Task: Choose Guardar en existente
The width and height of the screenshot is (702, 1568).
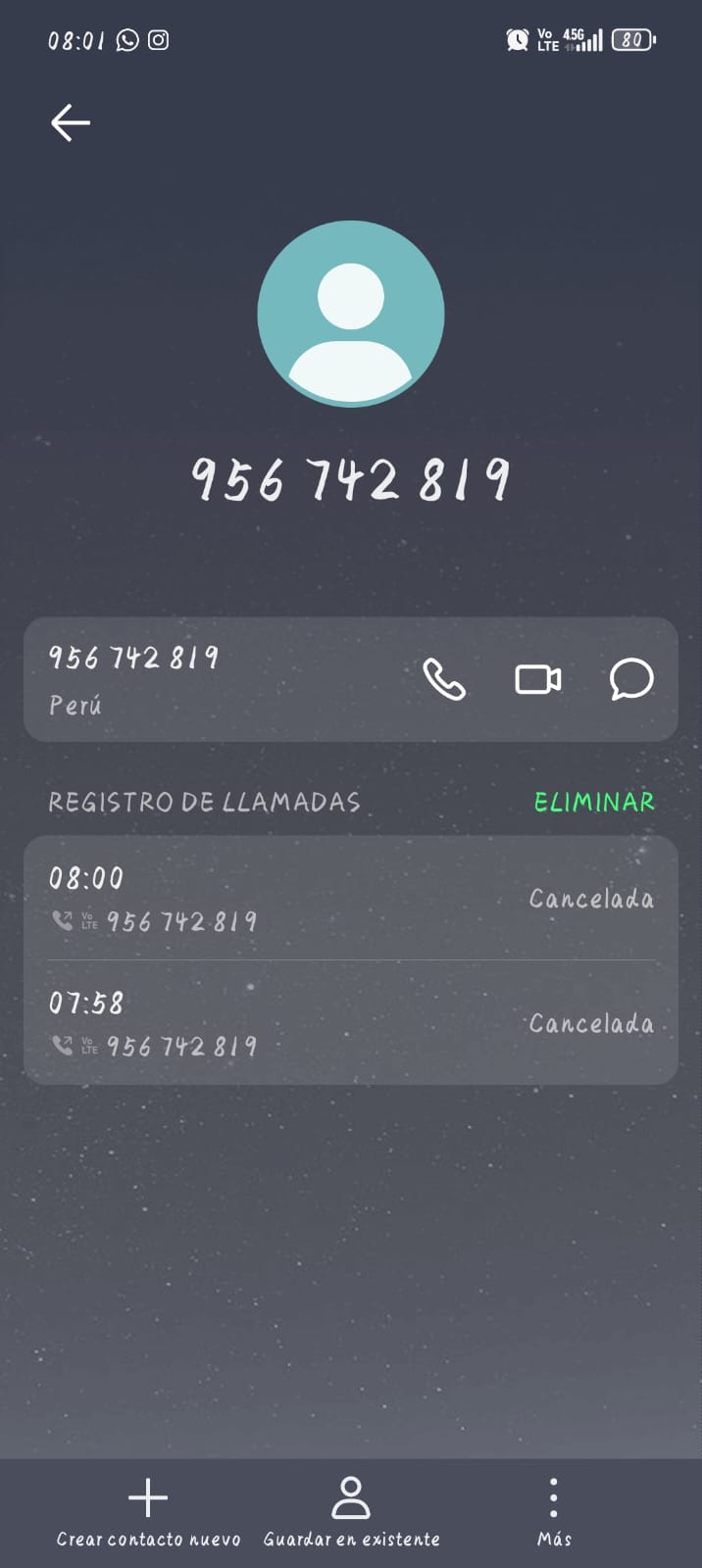Action: click(351, 1513)
